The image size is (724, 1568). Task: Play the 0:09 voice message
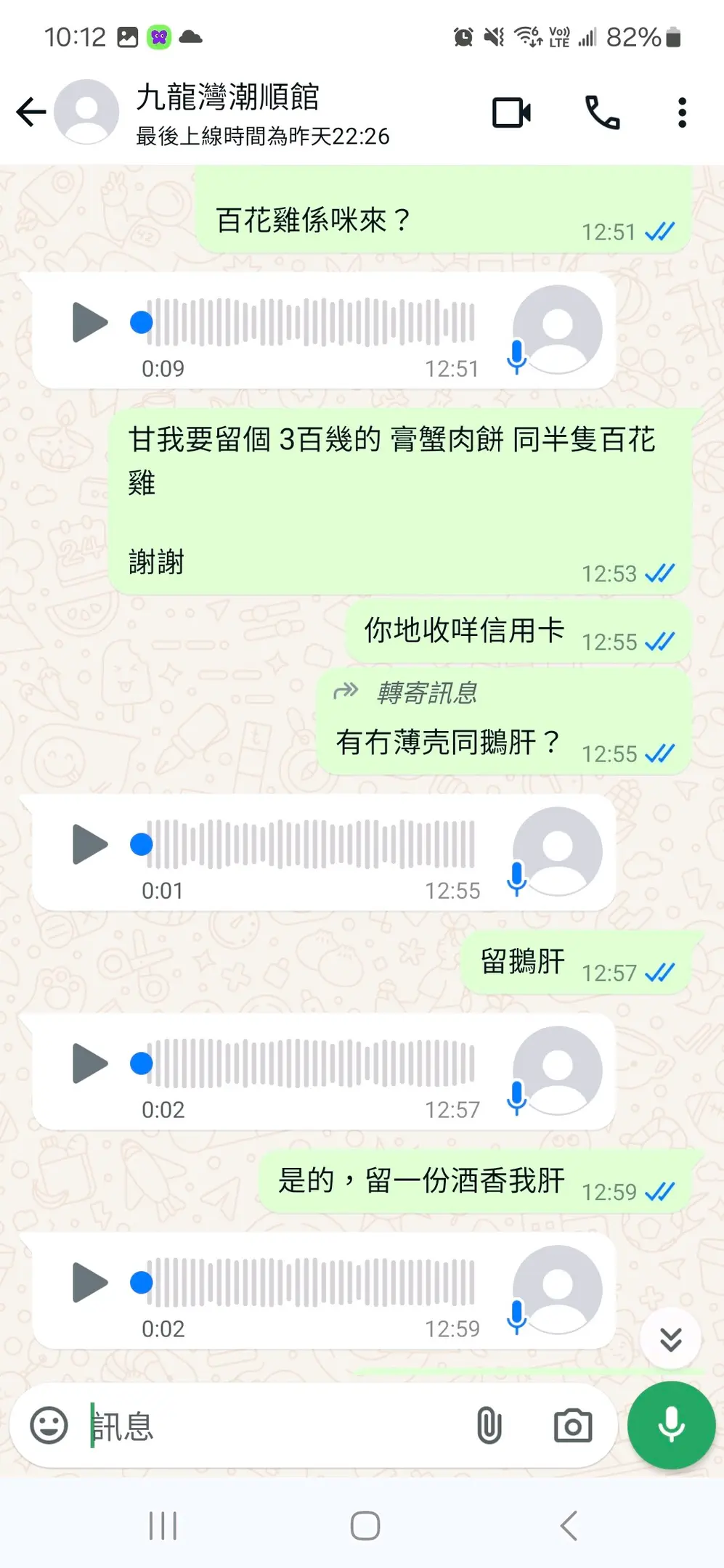click(90, 322)
